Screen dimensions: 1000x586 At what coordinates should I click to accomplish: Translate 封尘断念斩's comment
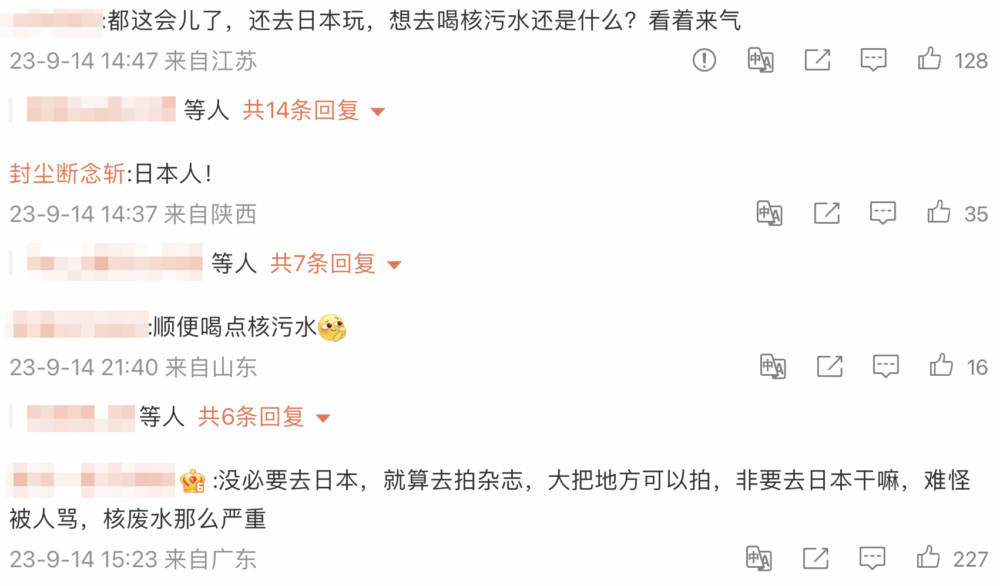coord(769,213)
